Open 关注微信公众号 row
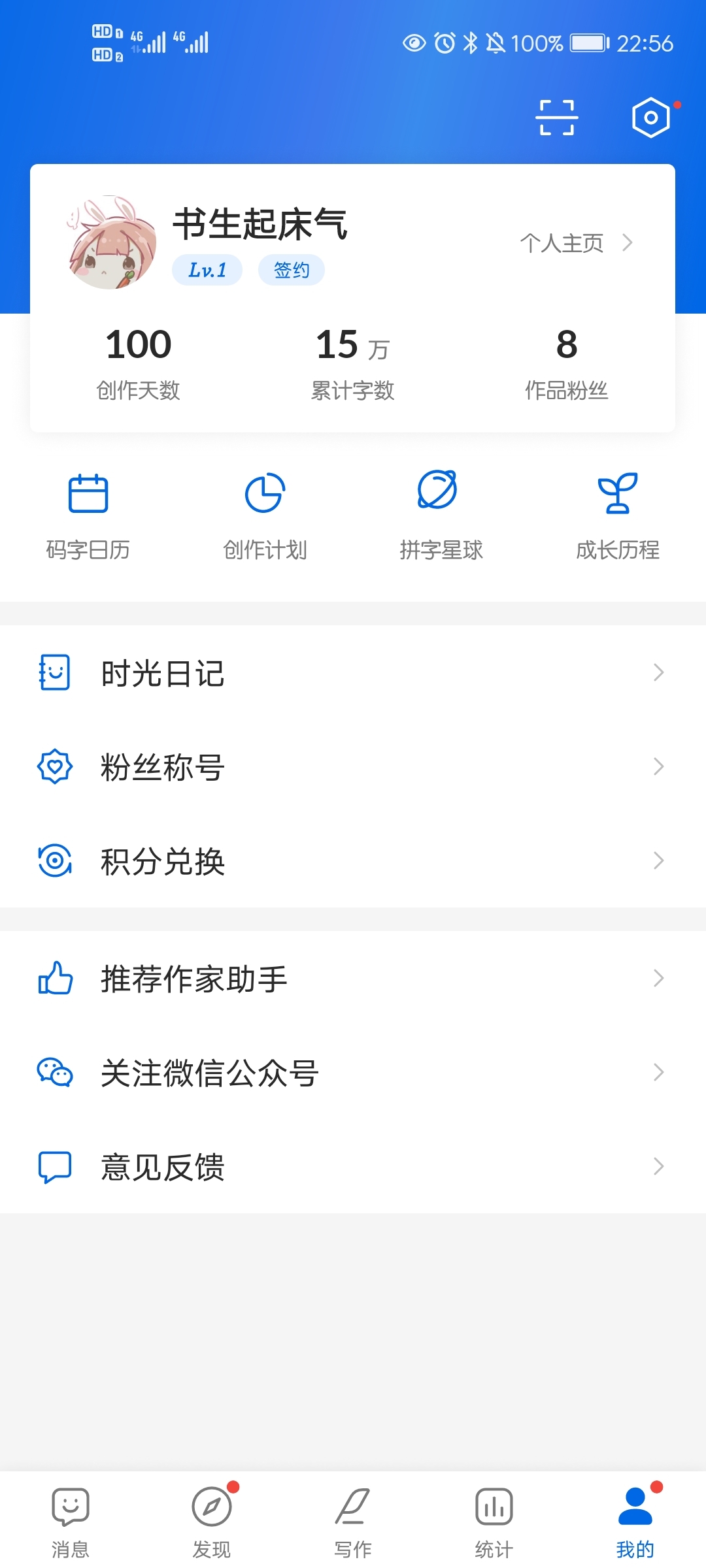706x1568 pixels. click(353, 1073)
